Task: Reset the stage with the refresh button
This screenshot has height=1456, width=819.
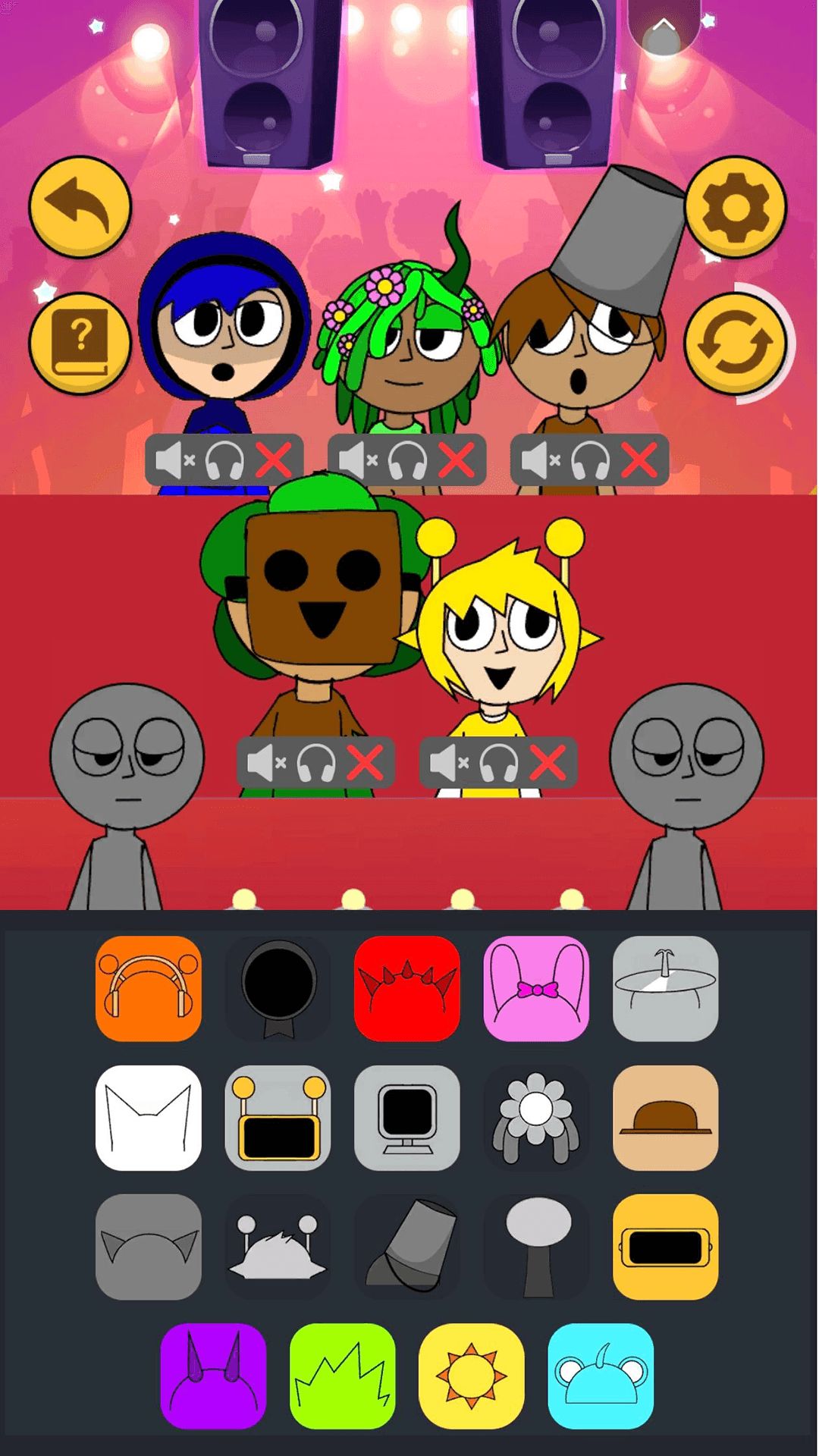Action: [735, 344]
